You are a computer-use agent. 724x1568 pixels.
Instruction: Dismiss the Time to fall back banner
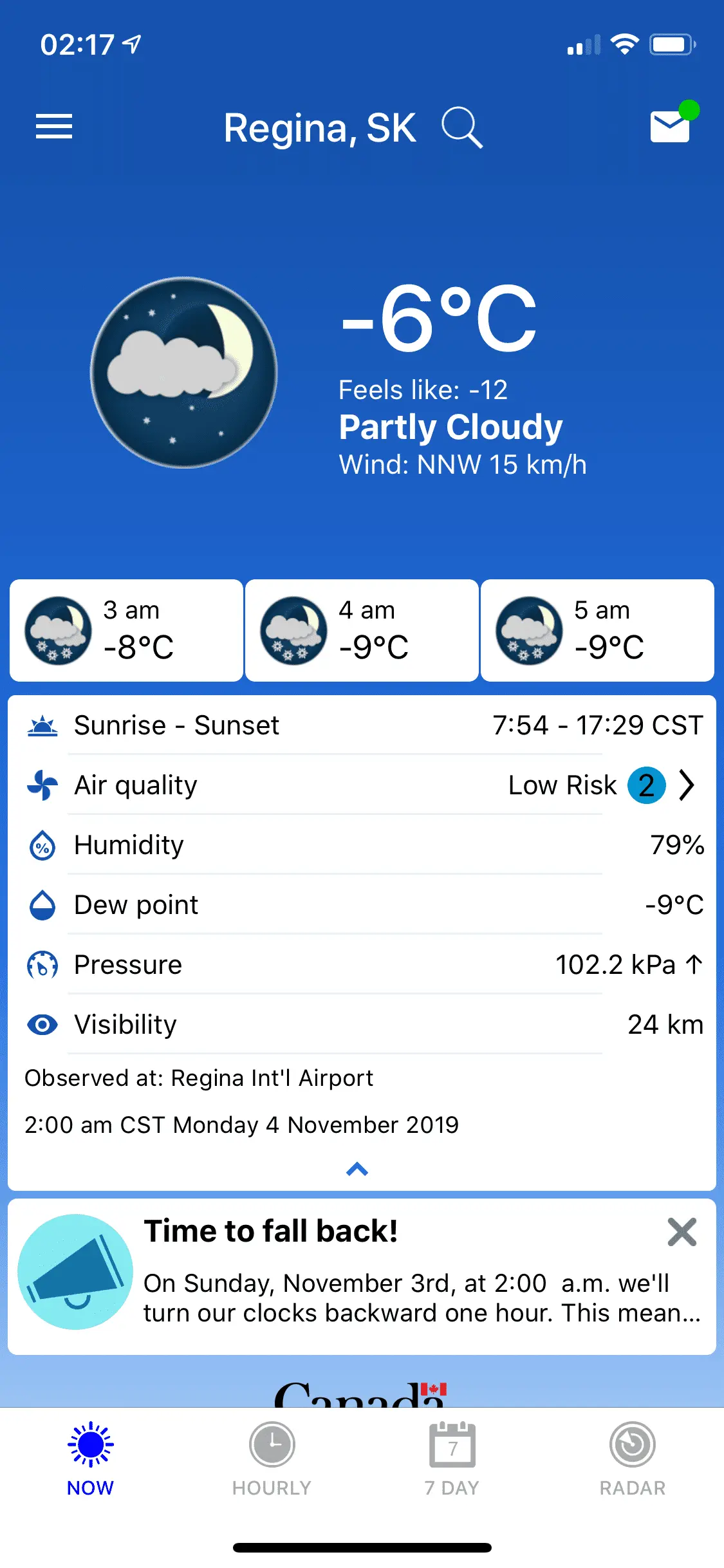tap(682, 1232)
